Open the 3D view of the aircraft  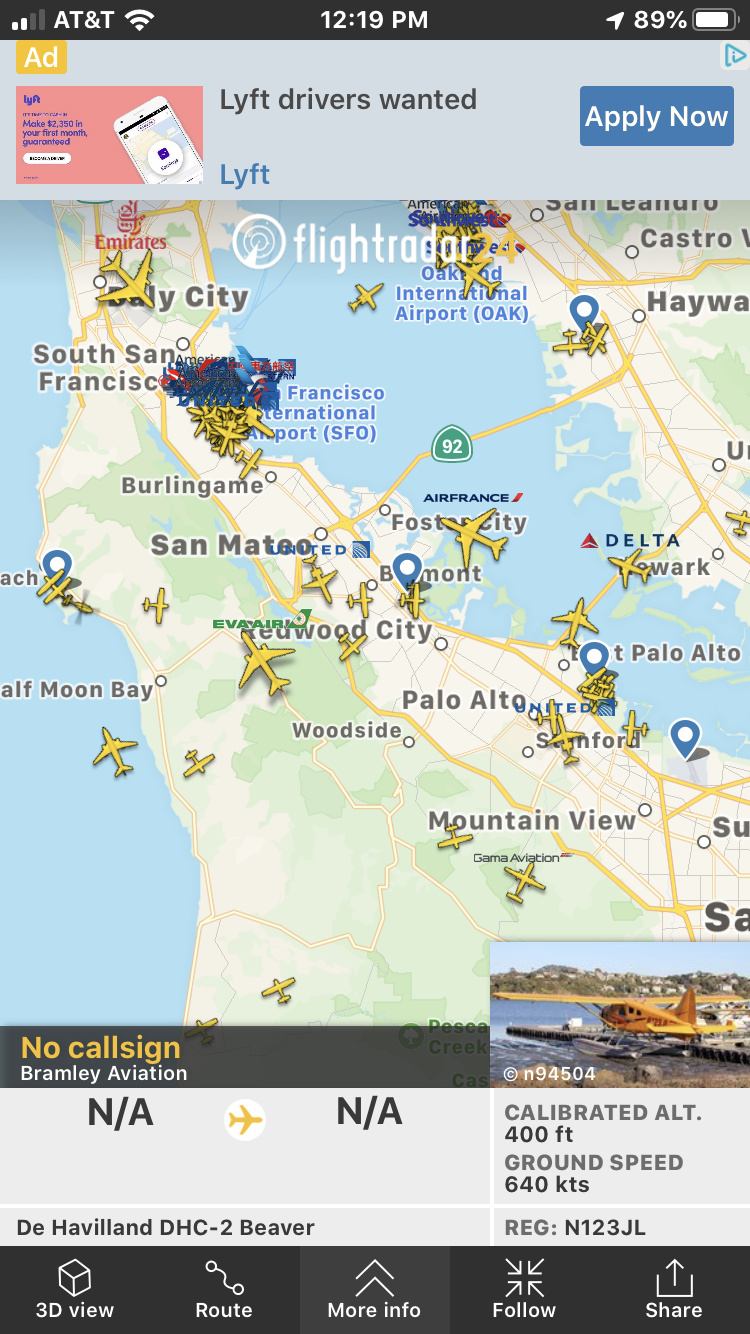(75, 1289)
